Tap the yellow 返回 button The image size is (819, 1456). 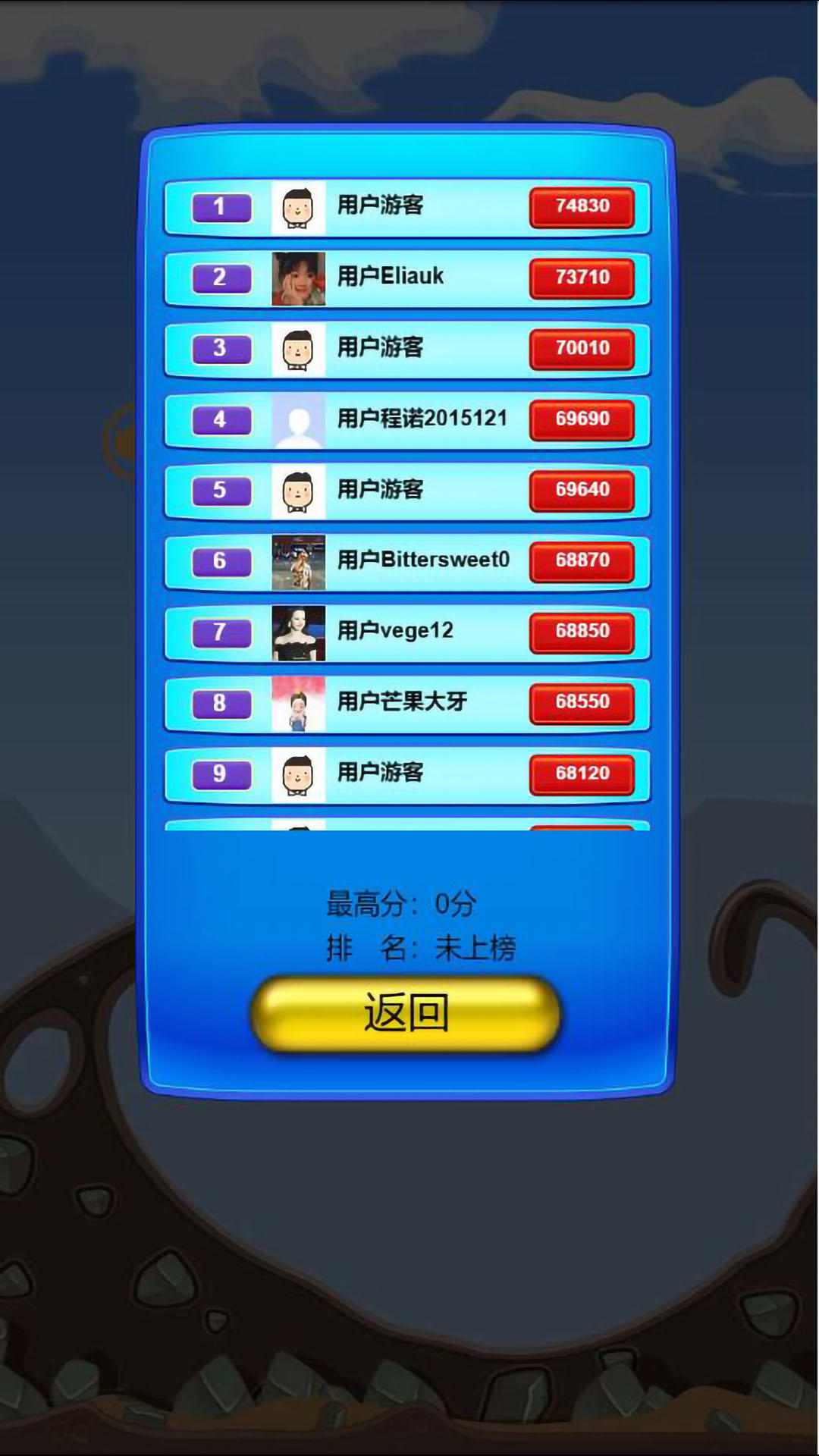[406, 1013]
